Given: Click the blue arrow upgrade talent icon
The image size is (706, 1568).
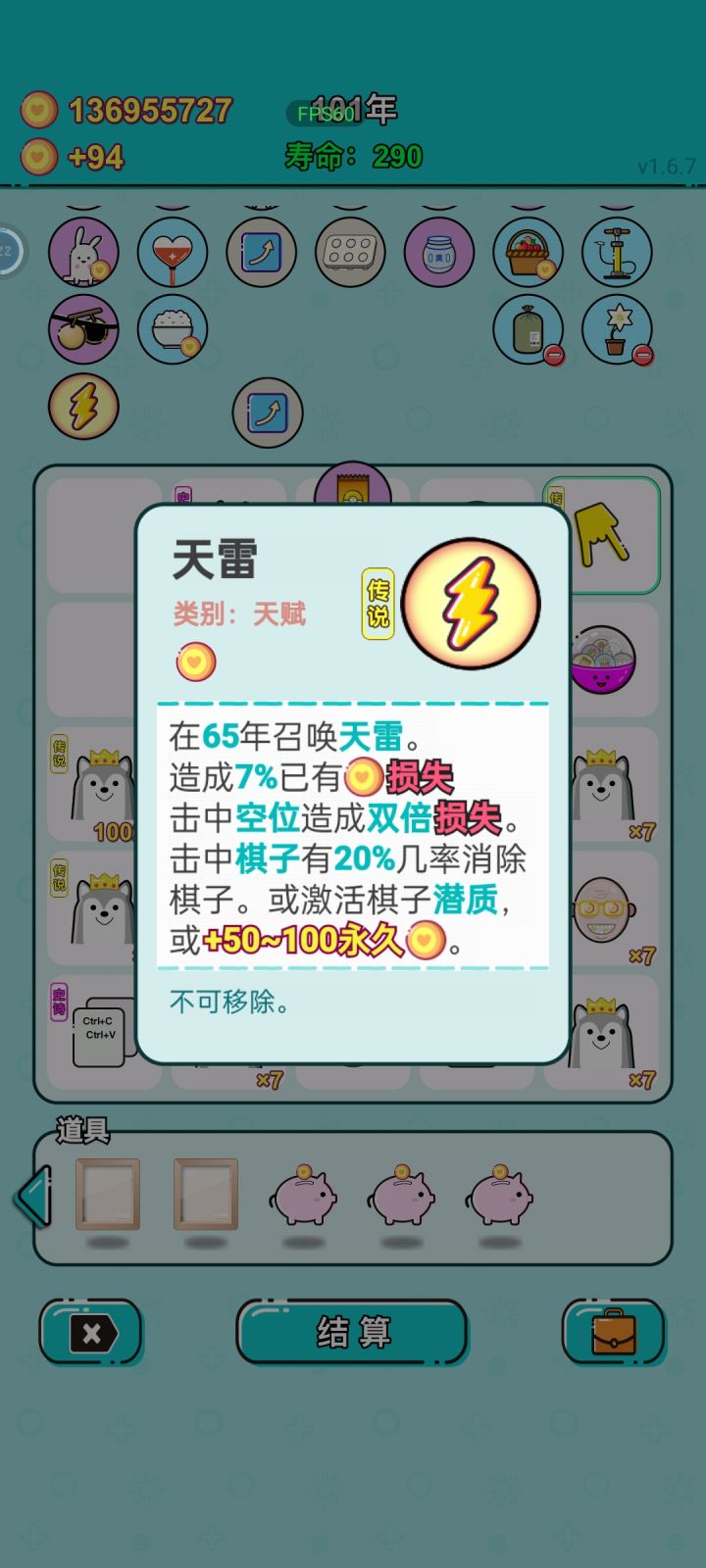Looking at the screenshot, I should pos(261,252).
